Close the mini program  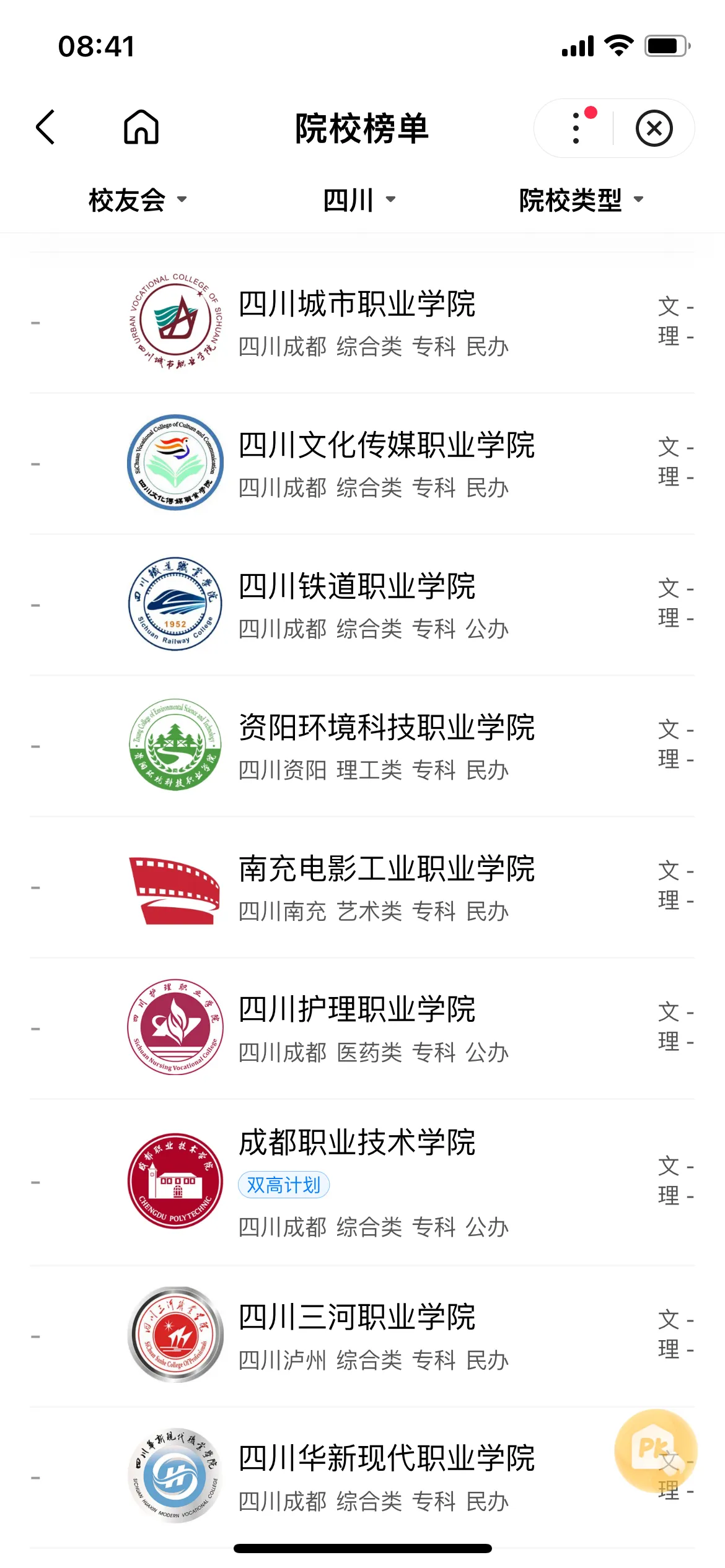(654, 128)
